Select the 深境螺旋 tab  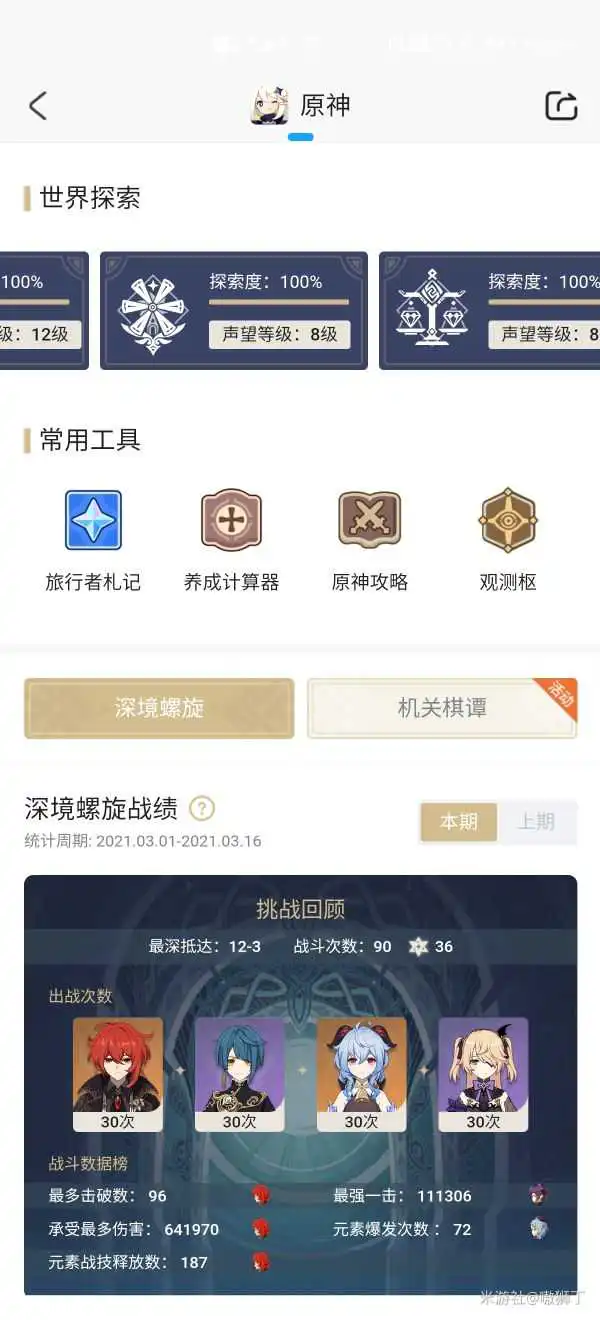pyautogui.click(x=159, y=708)
